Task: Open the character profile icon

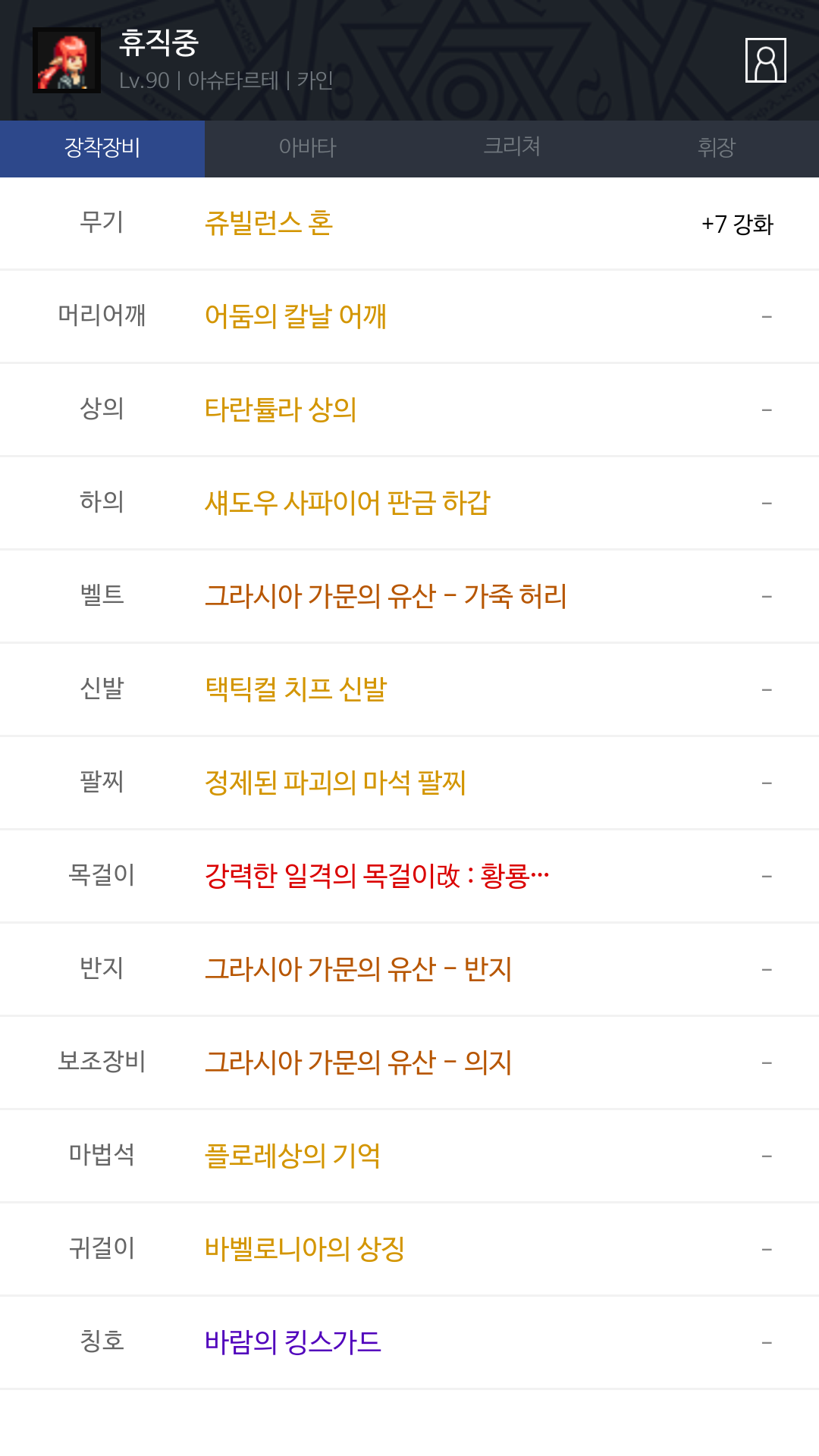Action: coord(765,60)
